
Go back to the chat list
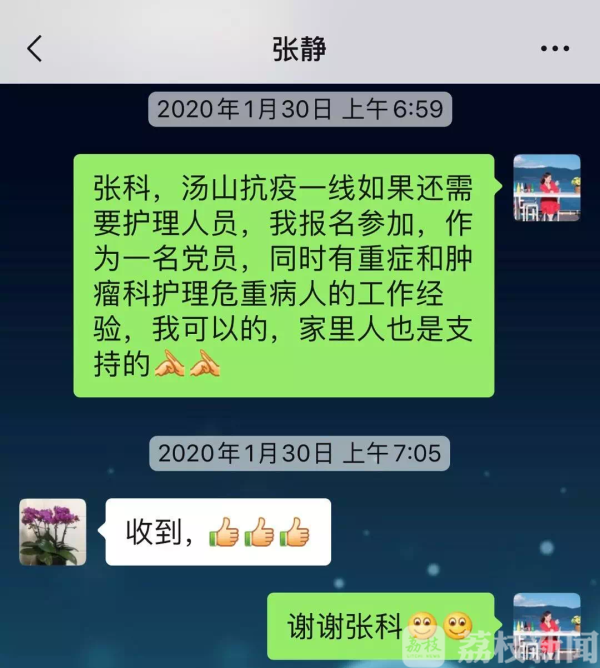[x=35, y=48]
